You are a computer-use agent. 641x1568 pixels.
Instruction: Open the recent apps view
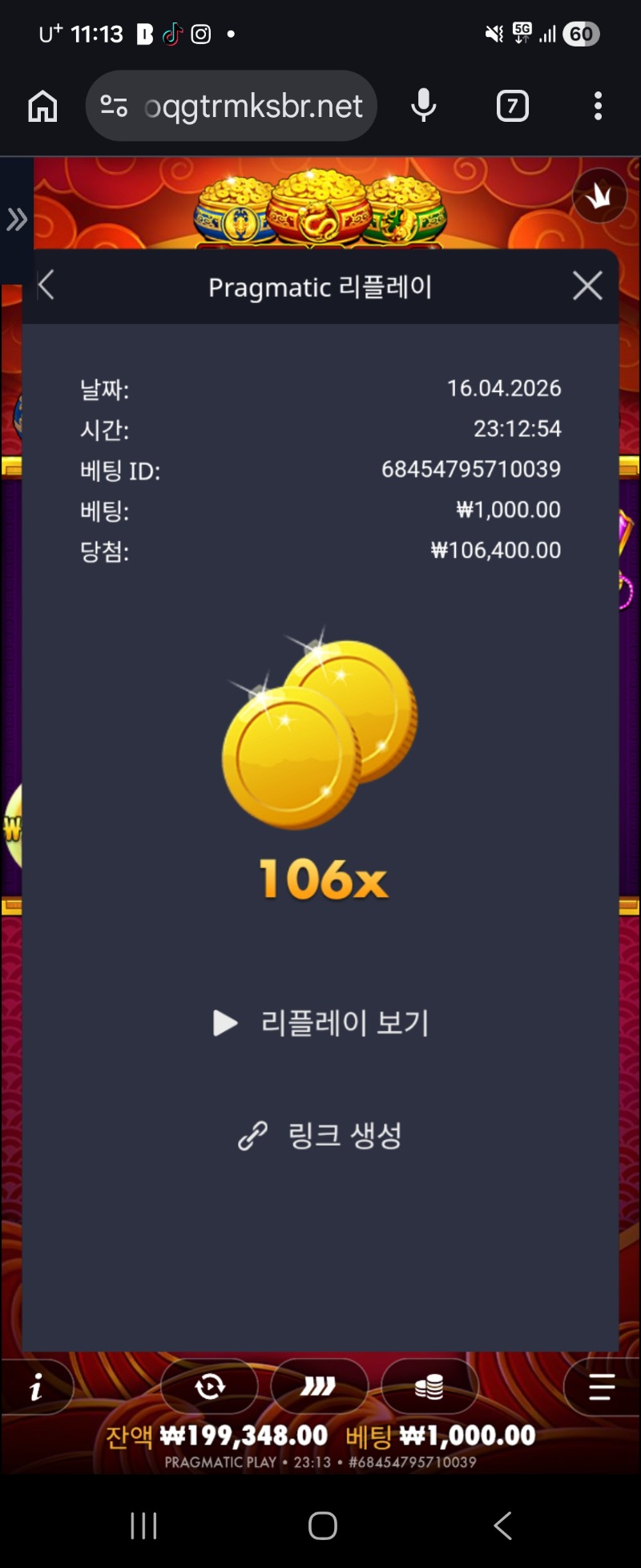pos(143,1525)
